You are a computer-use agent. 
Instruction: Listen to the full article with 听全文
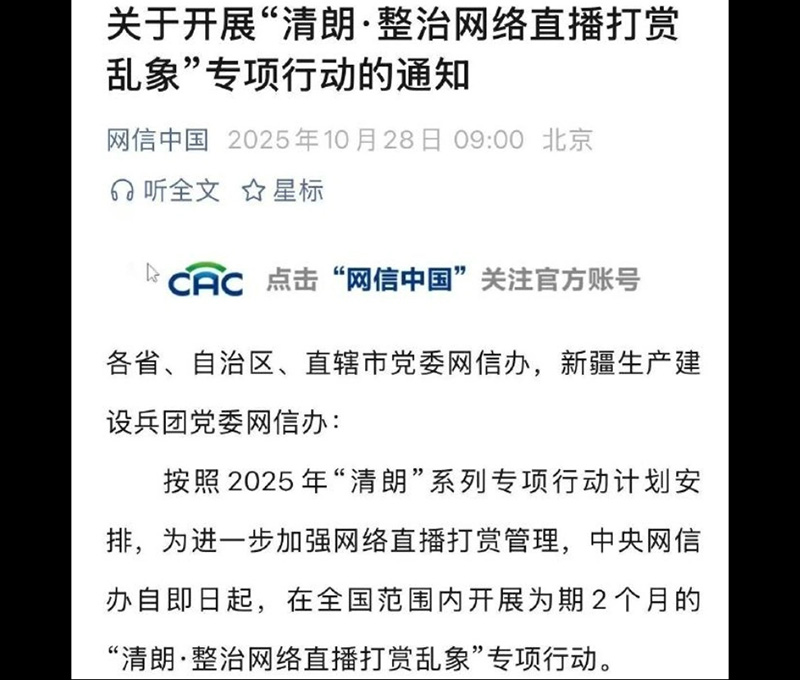(x=165, y=190)
